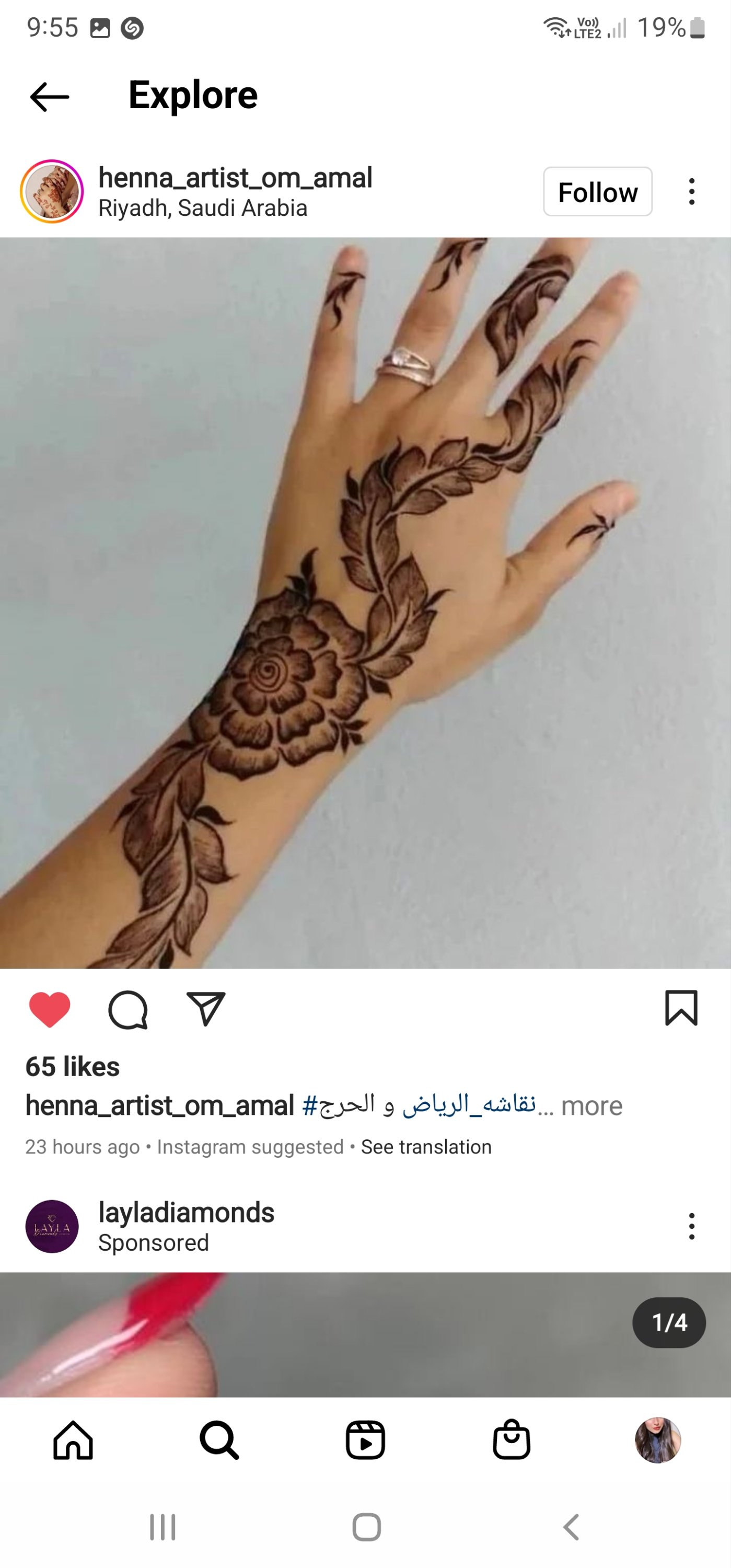View the Riyadh, Saudi Arabia location

203,208
